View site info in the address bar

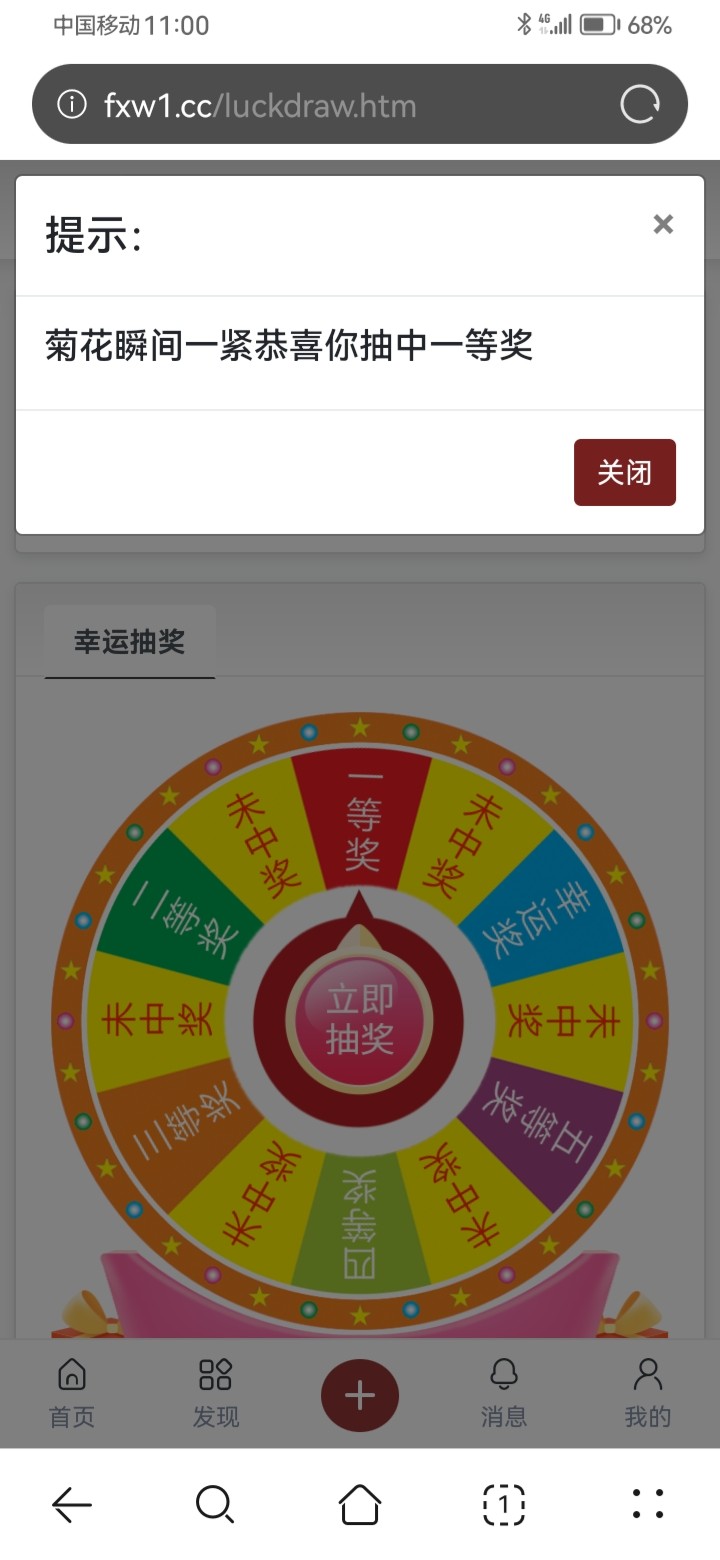coord(72,104)
